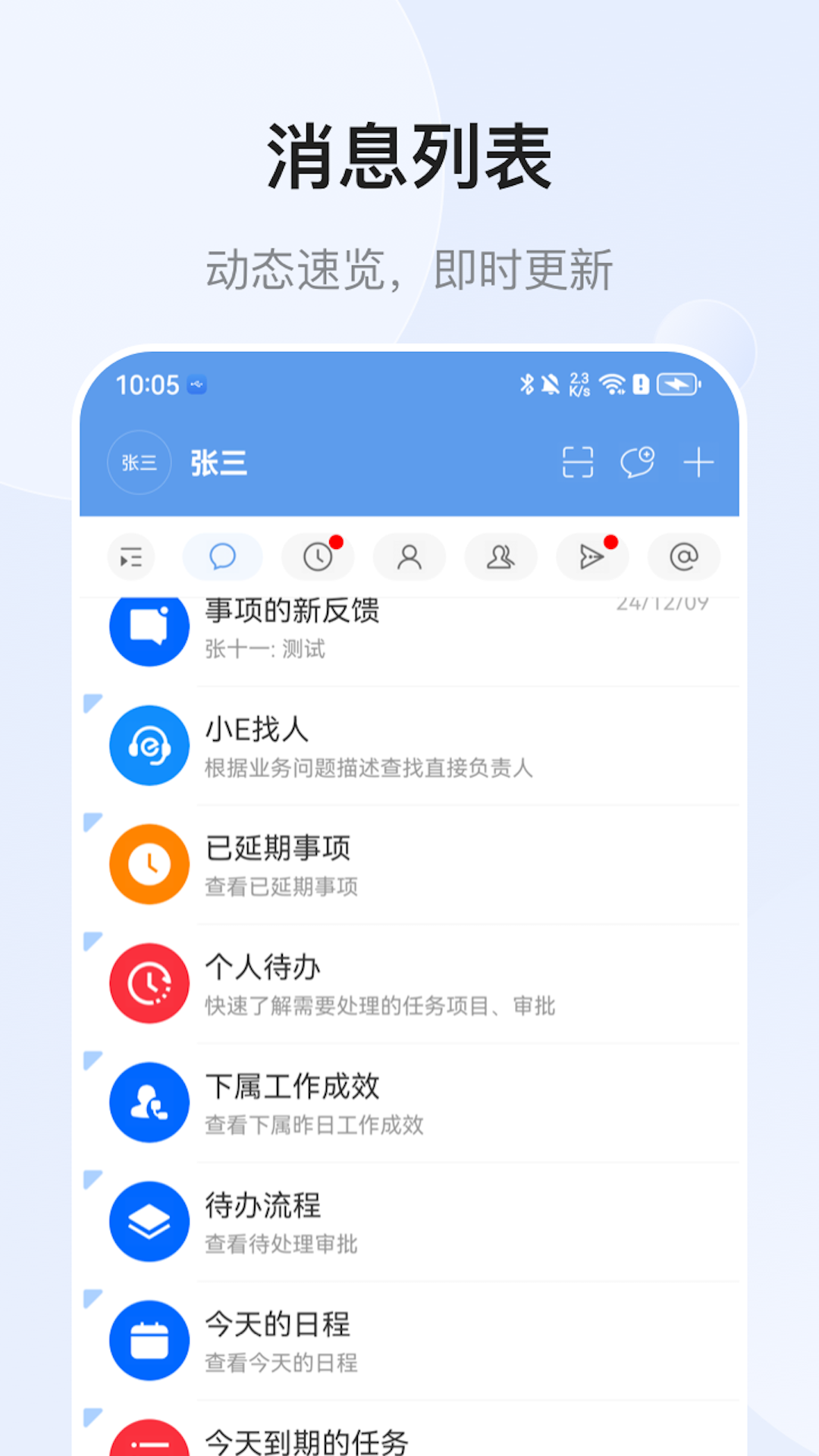
Task: Tap the 小E找人 assistant avatar icon
Action: click(149, 745)
